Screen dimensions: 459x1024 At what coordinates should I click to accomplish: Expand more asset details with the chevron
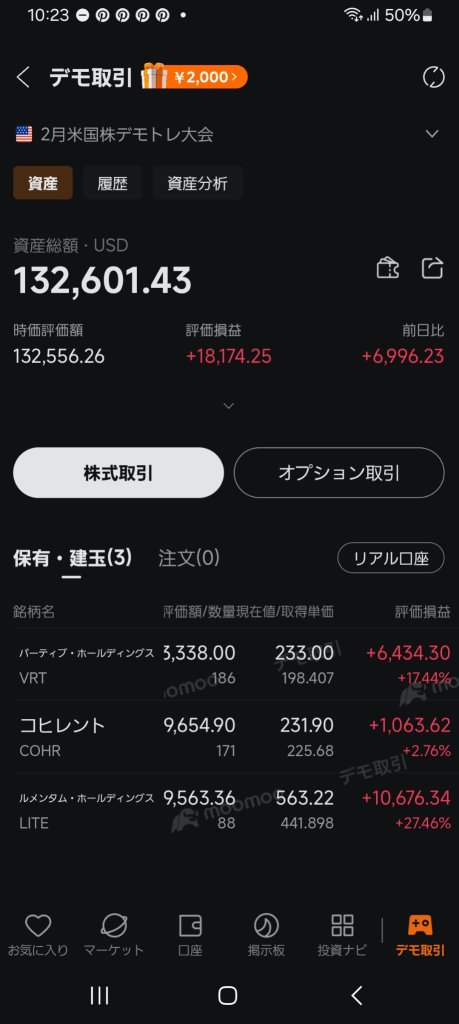pos(229,406)
